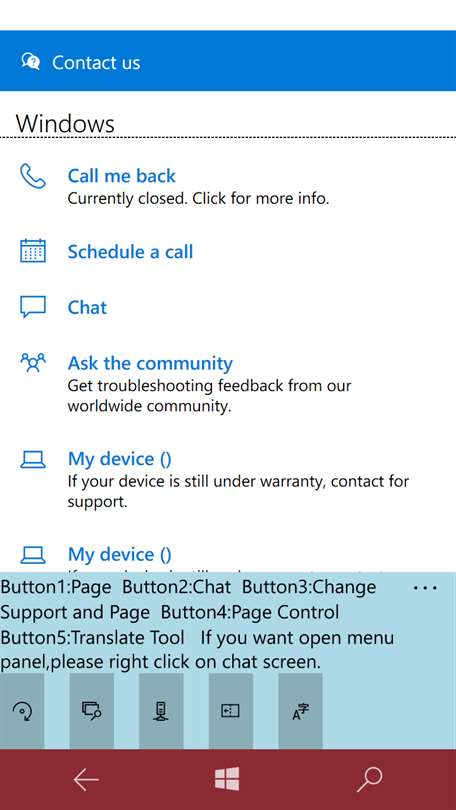Viewport: 456px width, 810px height.
Task: Open the Page Control button
Action: pos(231,711)
